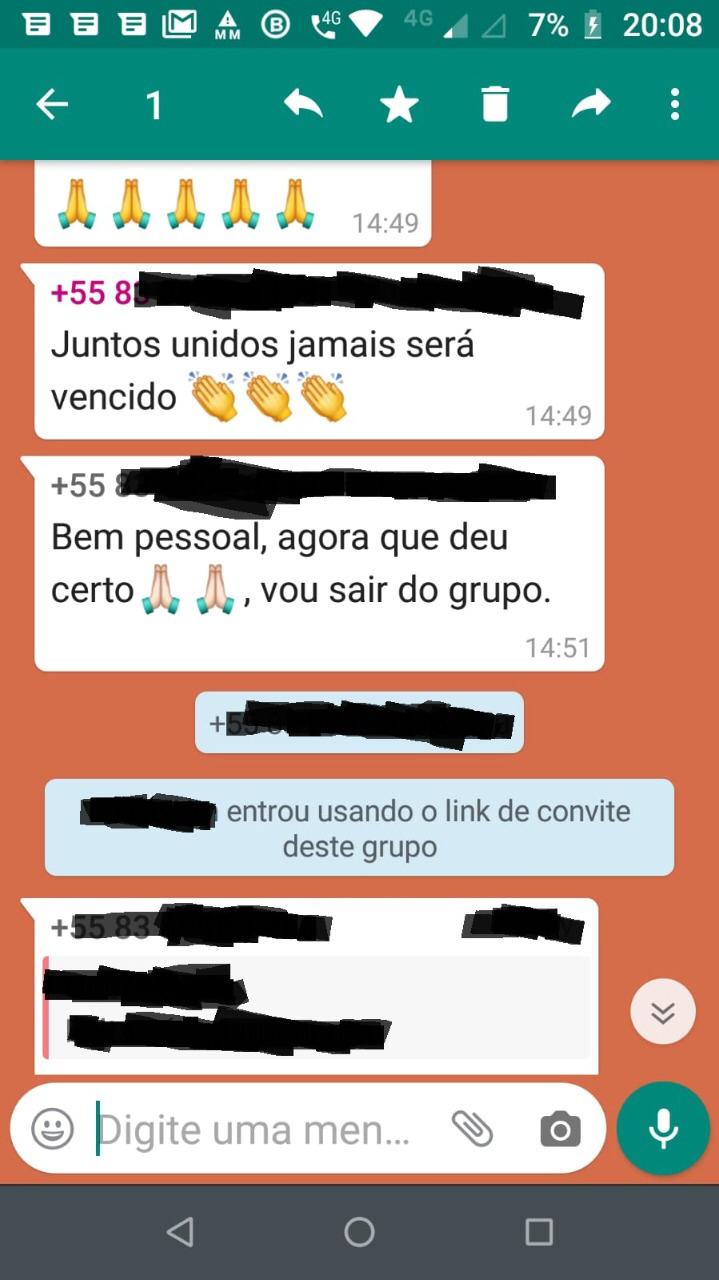Exit message selection with the back arrow
719x1280 pixels.
[52, 104]
